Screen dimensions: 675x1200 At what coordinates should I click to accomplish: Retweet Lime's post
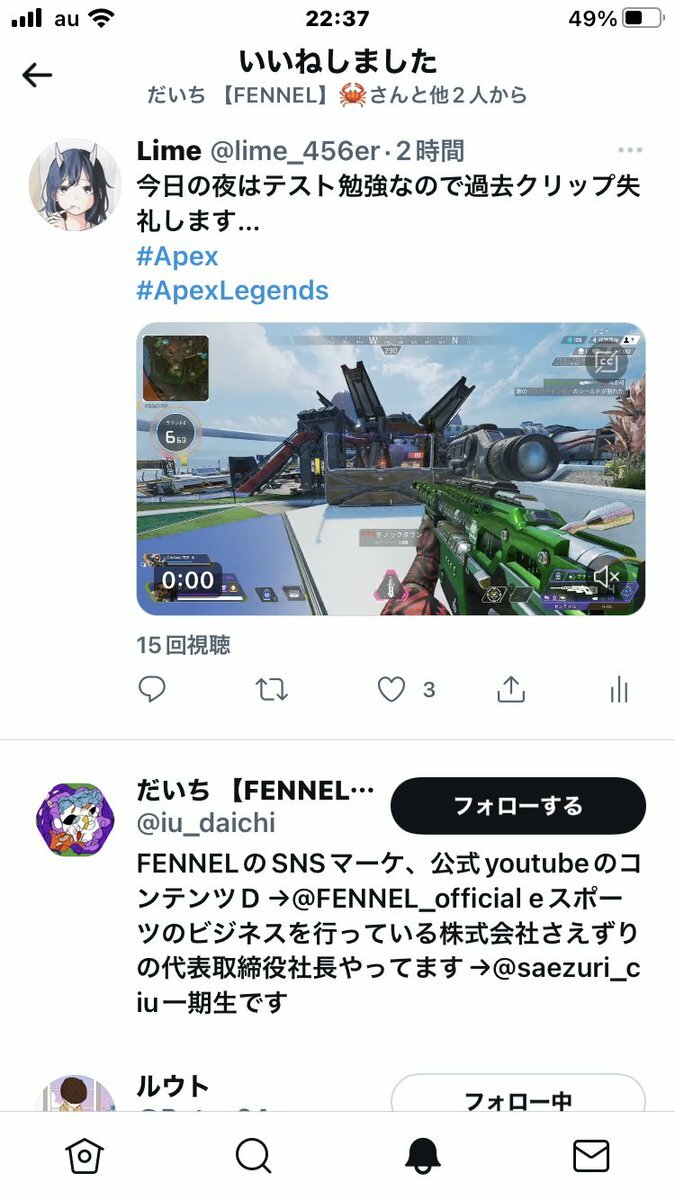point(272,689)
